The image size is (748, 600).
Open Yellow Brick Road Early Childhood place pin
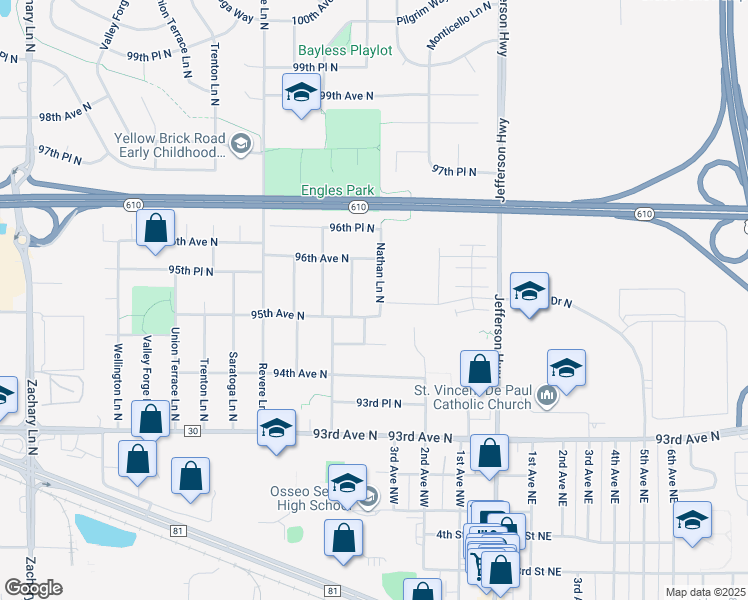tap(241, 145)
